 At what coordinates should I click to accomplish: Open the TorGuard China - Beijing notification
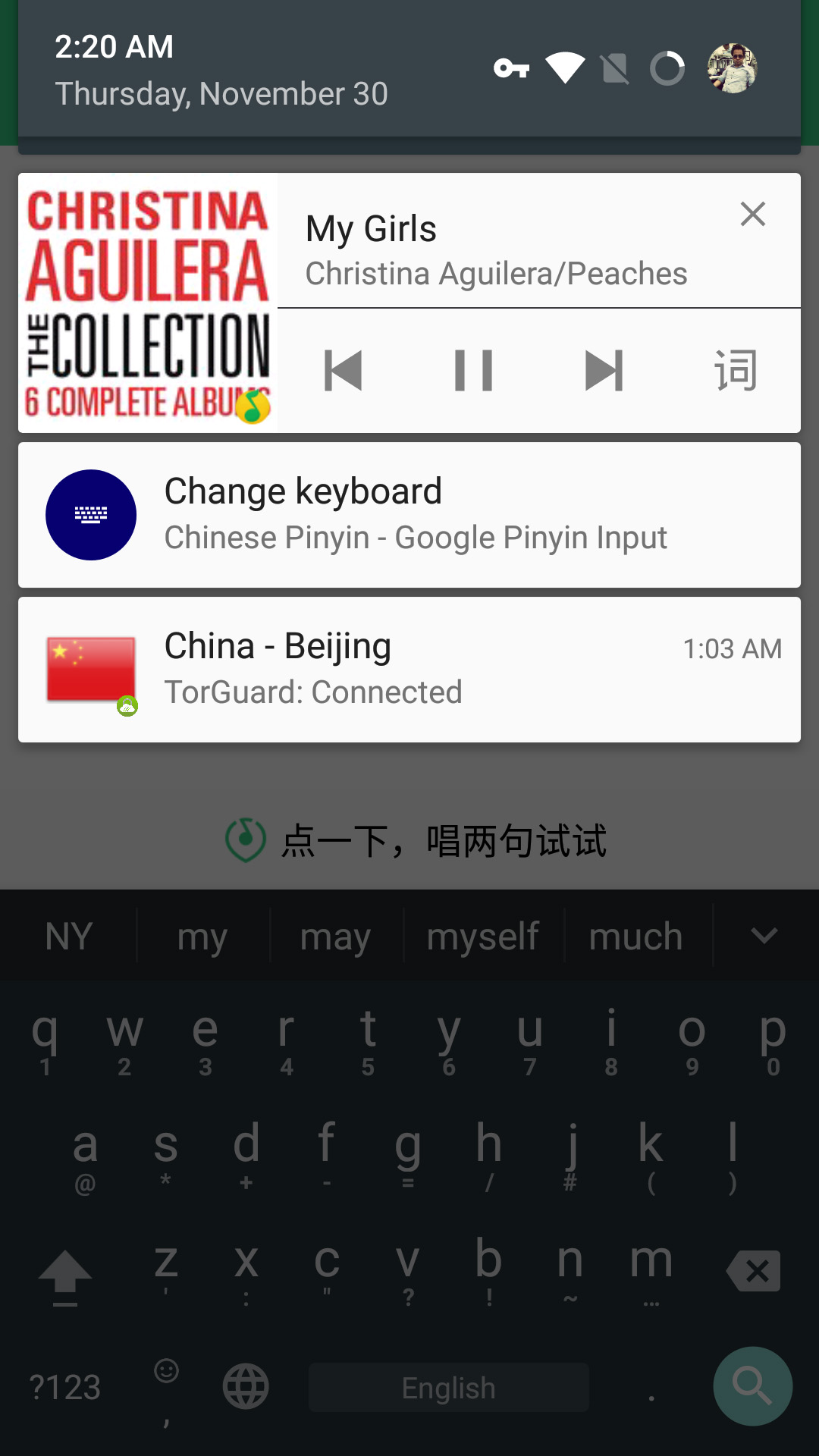pyautogui.click(x=409, y=670)
